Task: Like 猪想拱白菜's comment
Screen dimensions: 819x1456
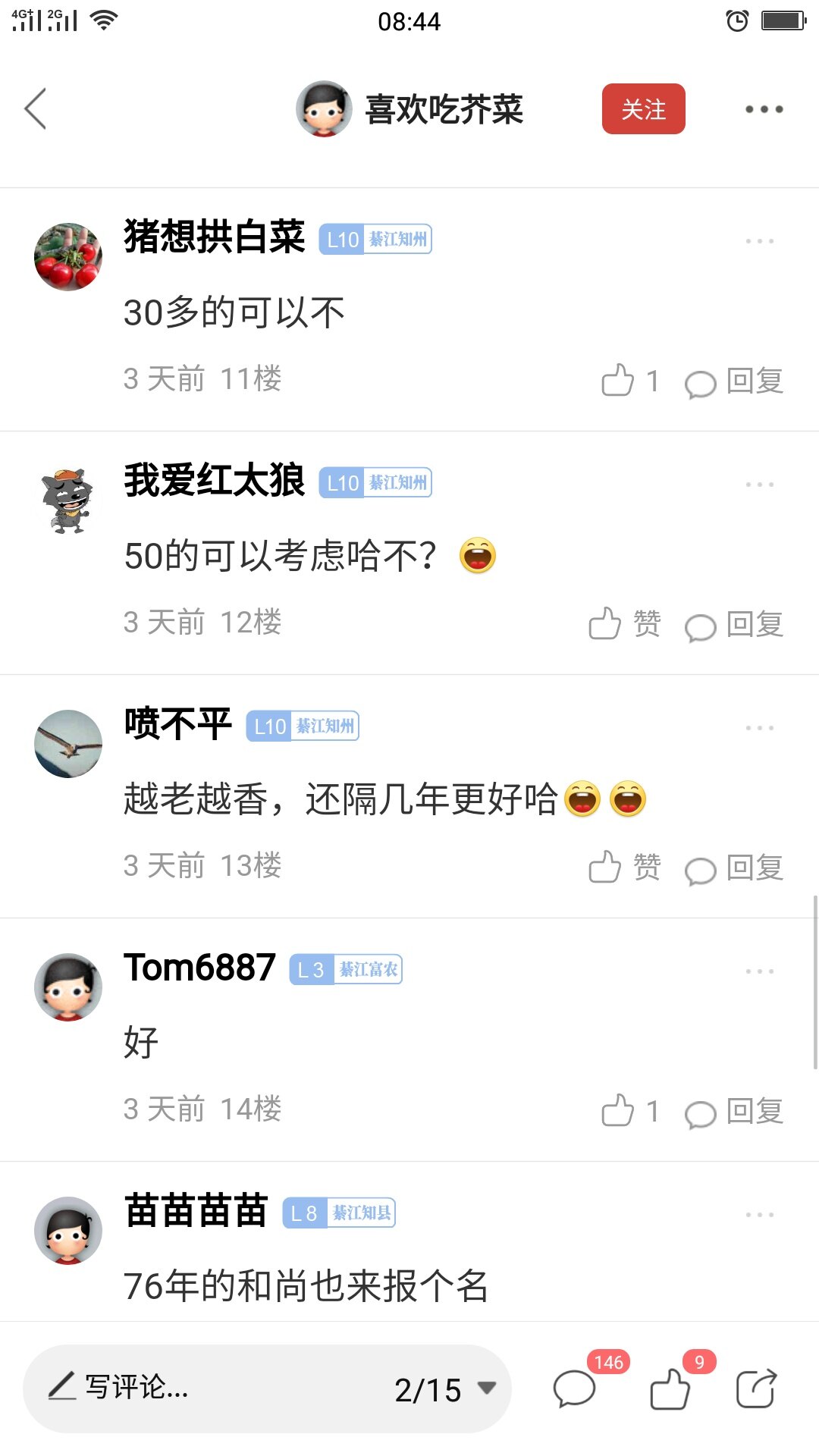Action: click(x=629, y=381)
